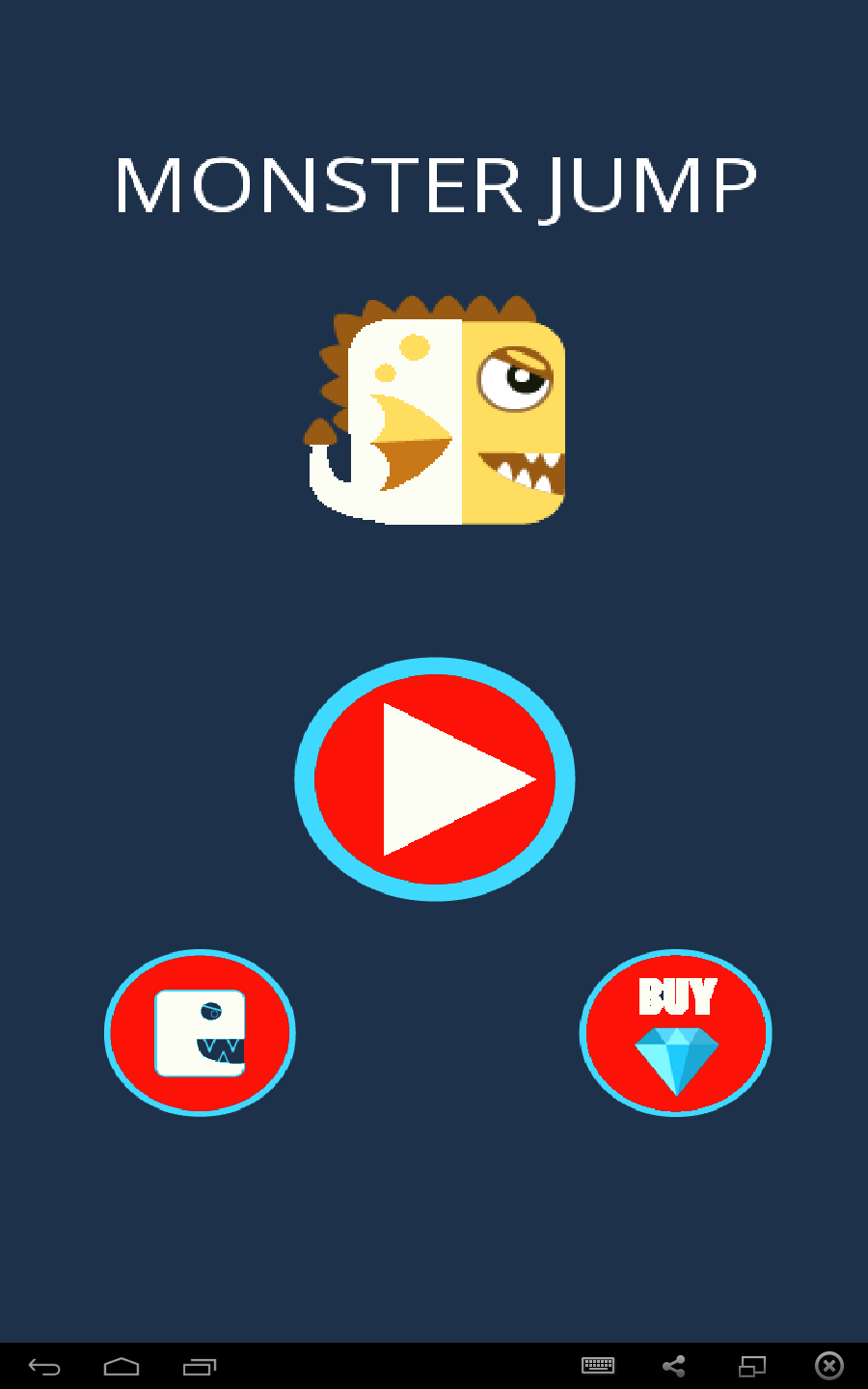Open the keyboard icon in the navigation bar

coord(598,1365)
